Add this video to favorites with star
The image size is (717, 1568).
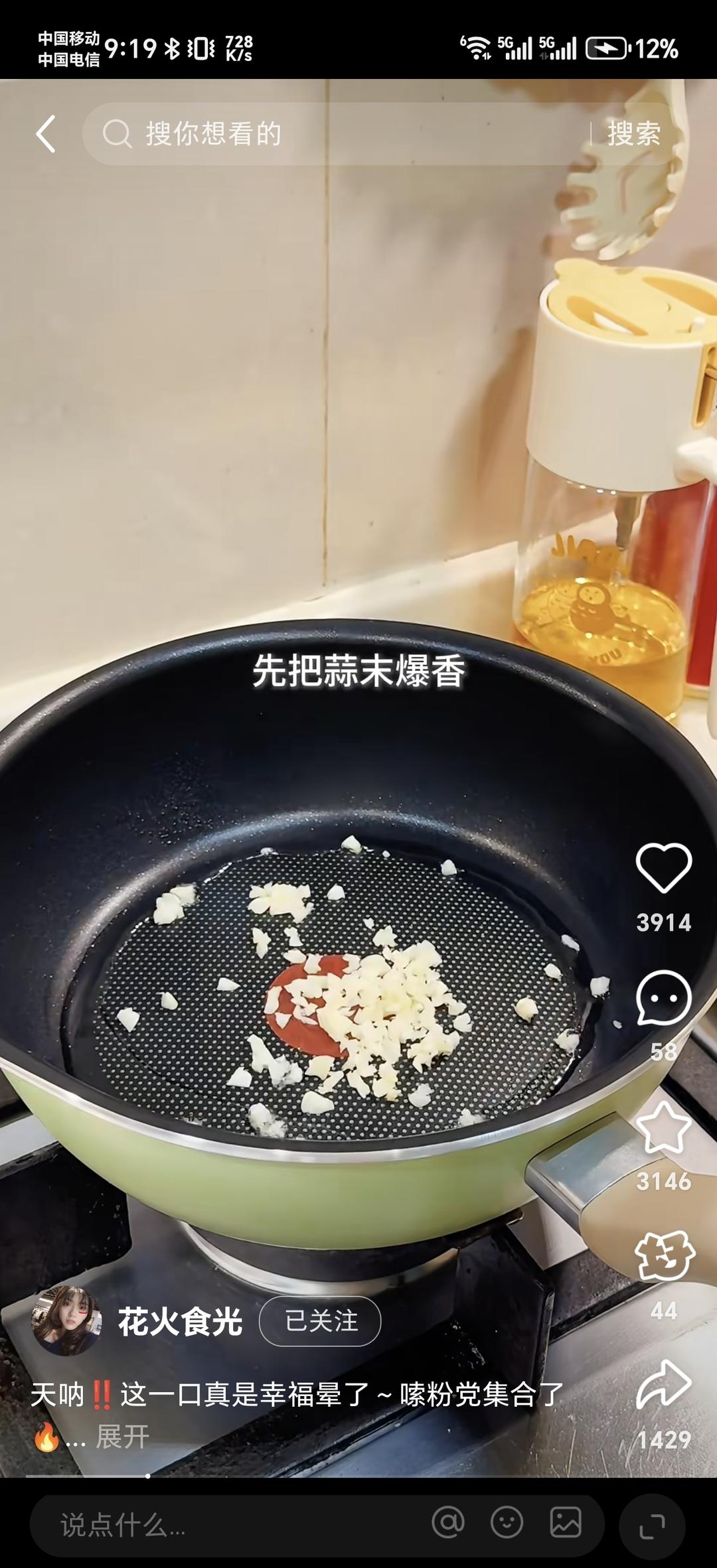[663, 1128]
